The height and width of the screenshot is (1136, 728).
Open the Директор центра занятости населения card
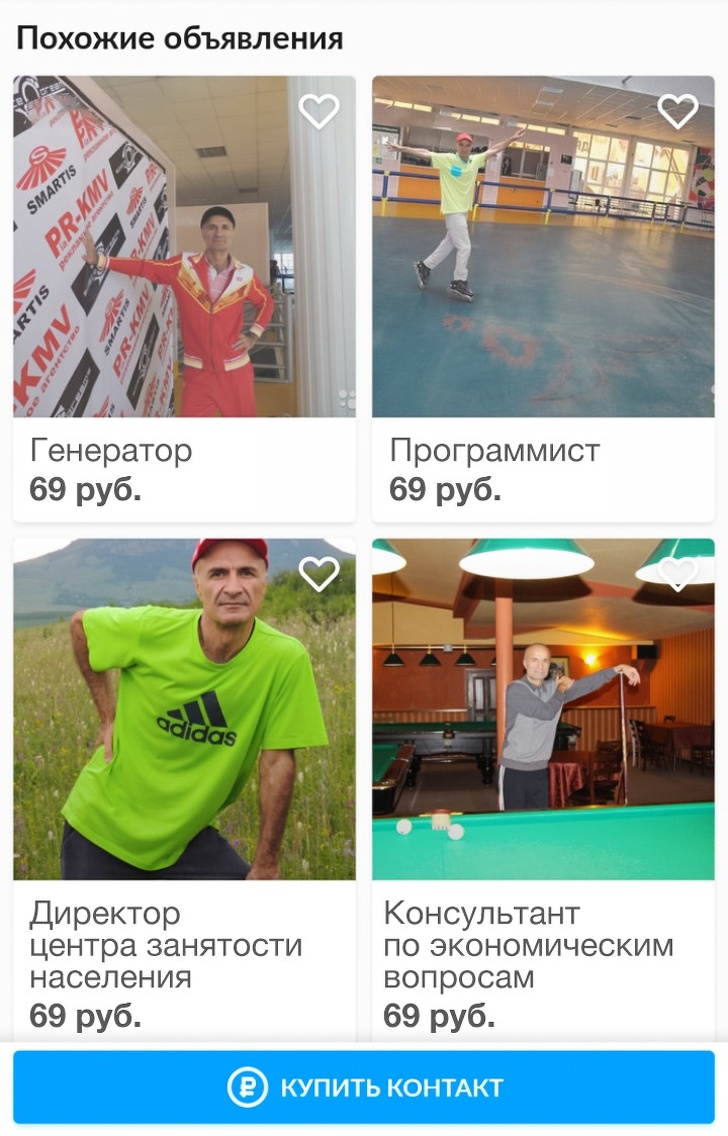[x=184, y=760]
